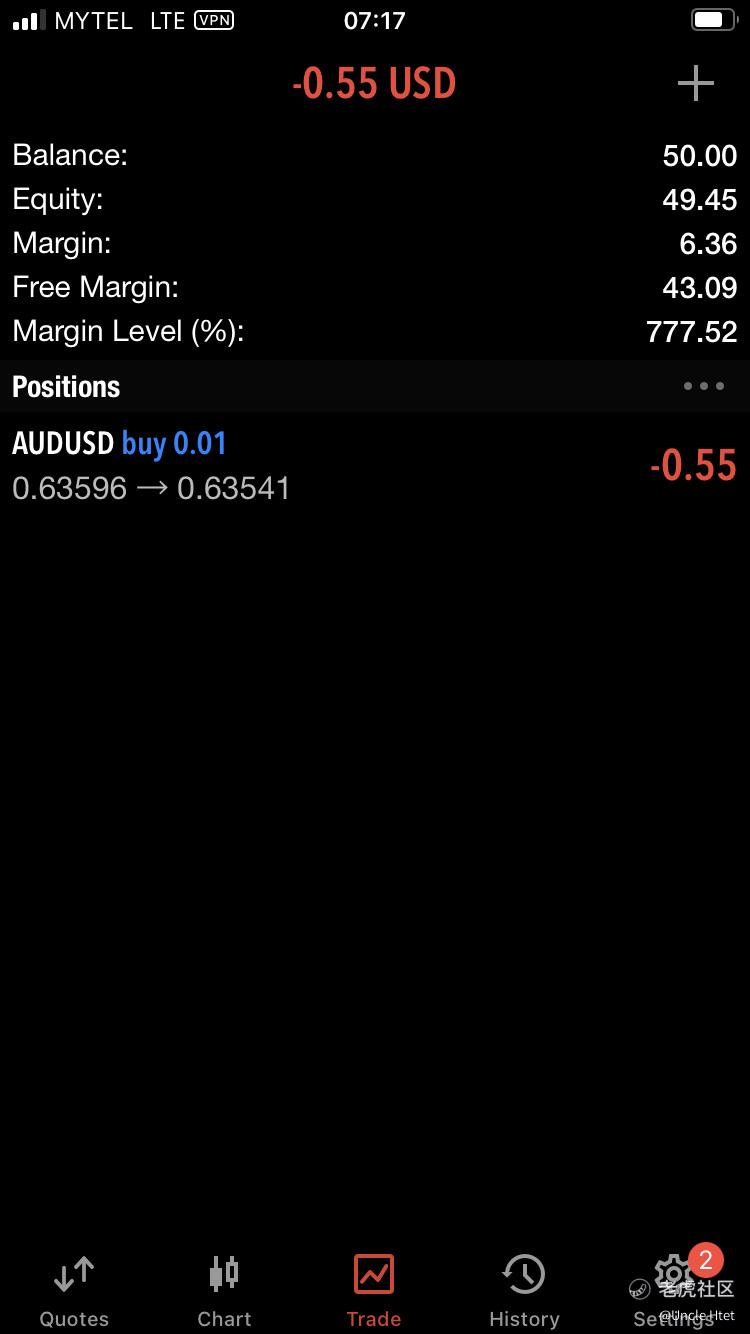Viewport: 750px width, 1334px height.
Task: Switch to the Chart tab
Action: [x=224, y=1291]
